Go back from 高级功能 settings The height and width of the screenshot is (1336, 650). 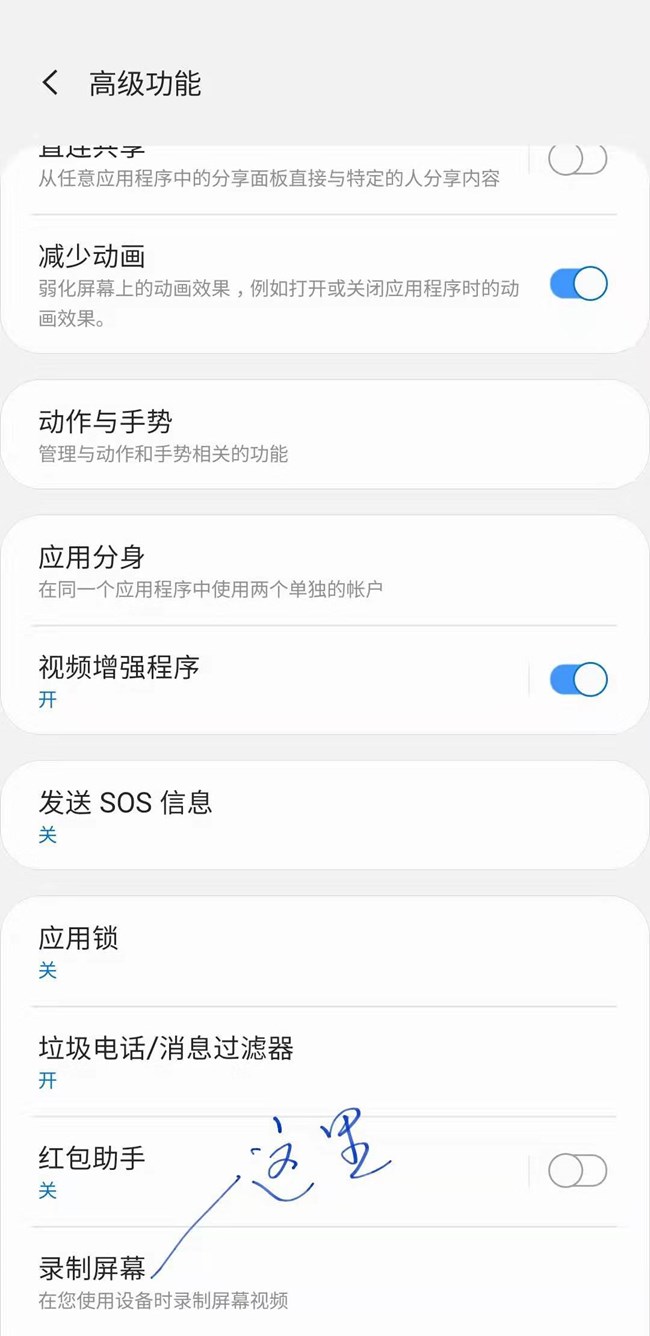point(51,83)
